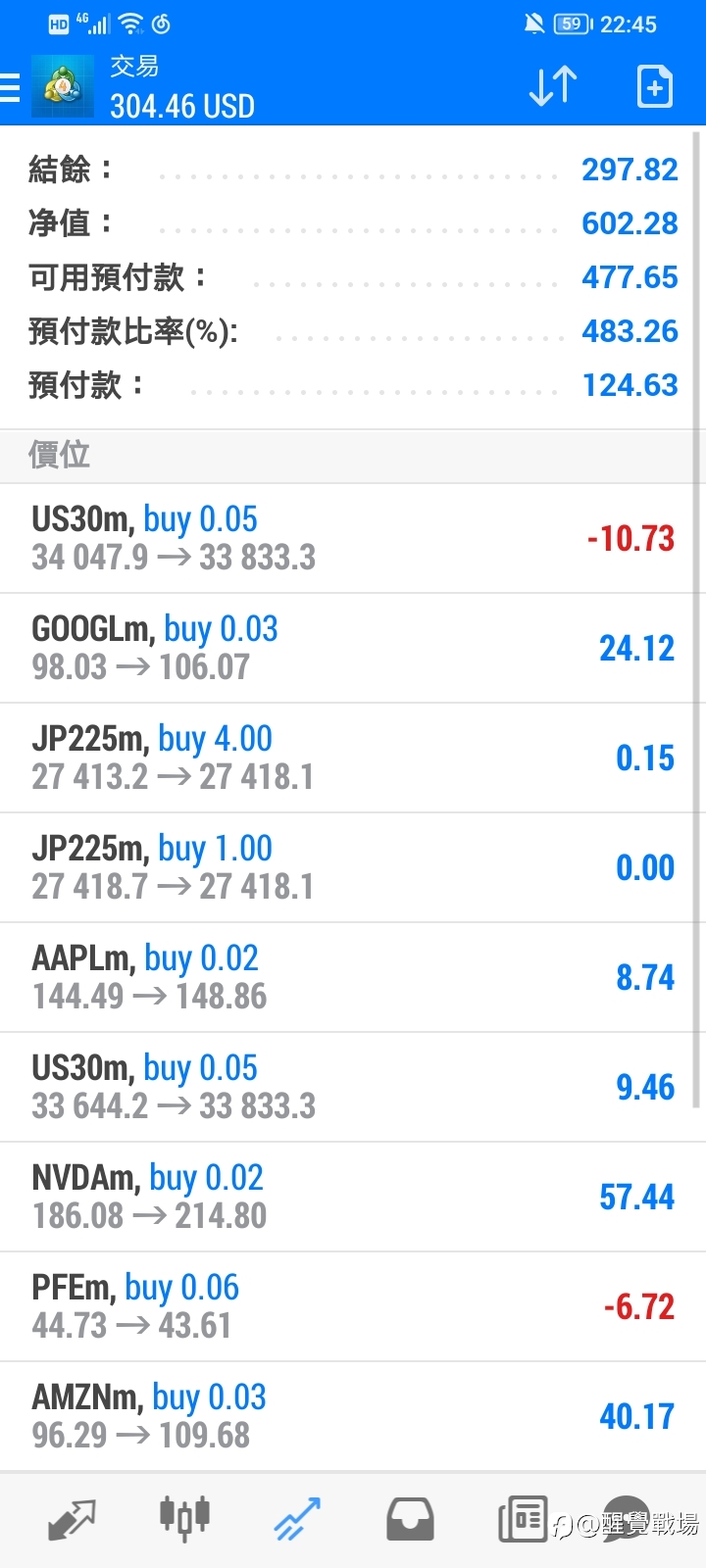Viewport: 706px width, 1568px height.
Task: Open the AMZNm buy 0.03 position
Action: click(x=353, y=1416)
